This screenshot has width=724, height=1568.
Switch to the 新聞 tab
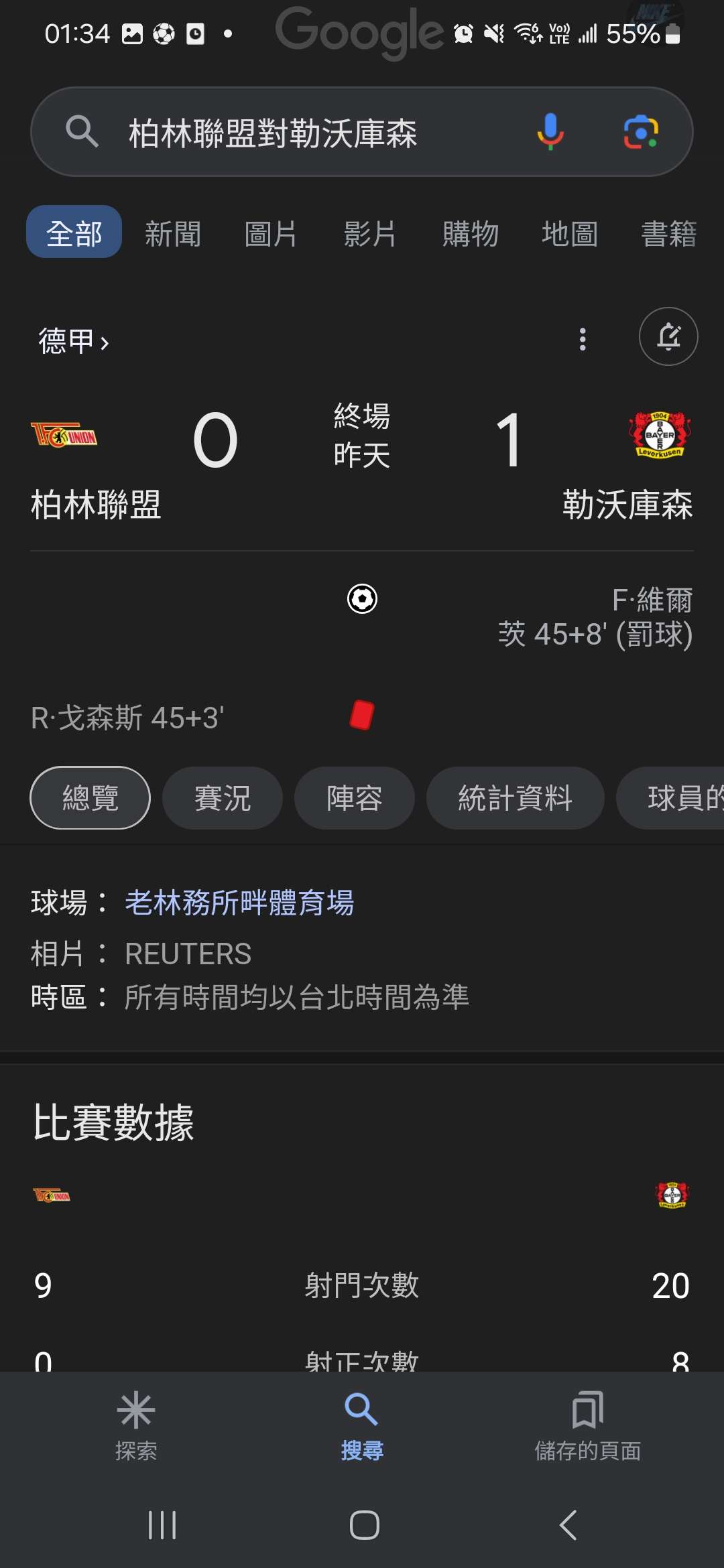point(173,234)
